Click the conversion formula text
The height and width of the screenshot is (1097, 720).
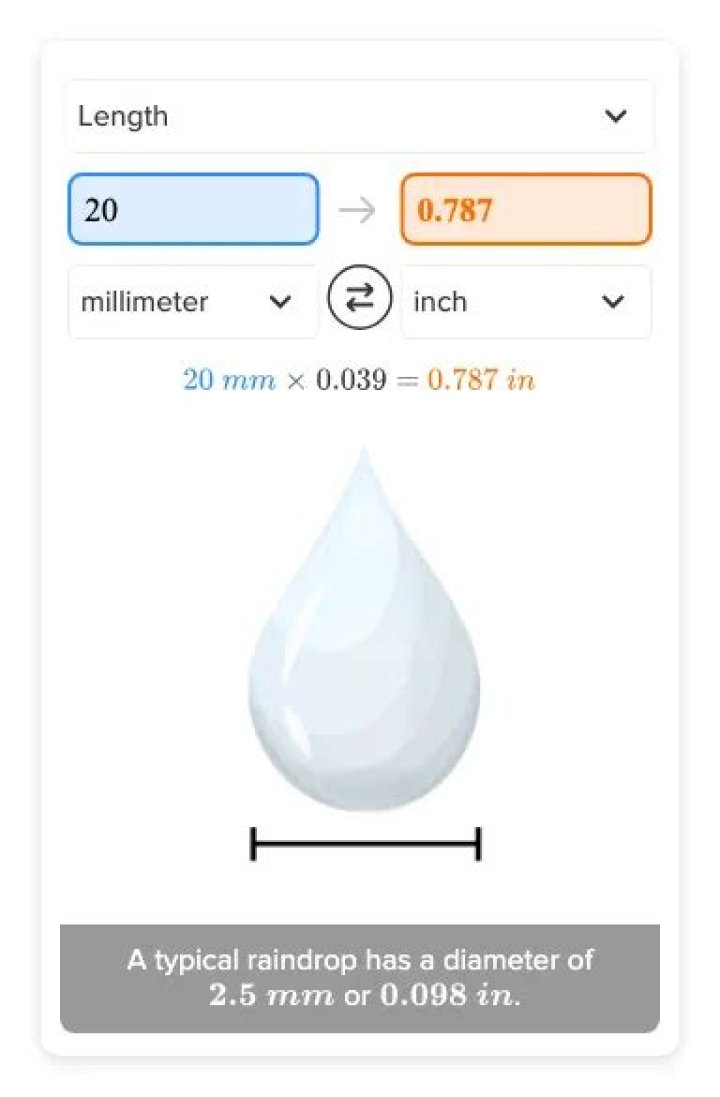point(360,380)
